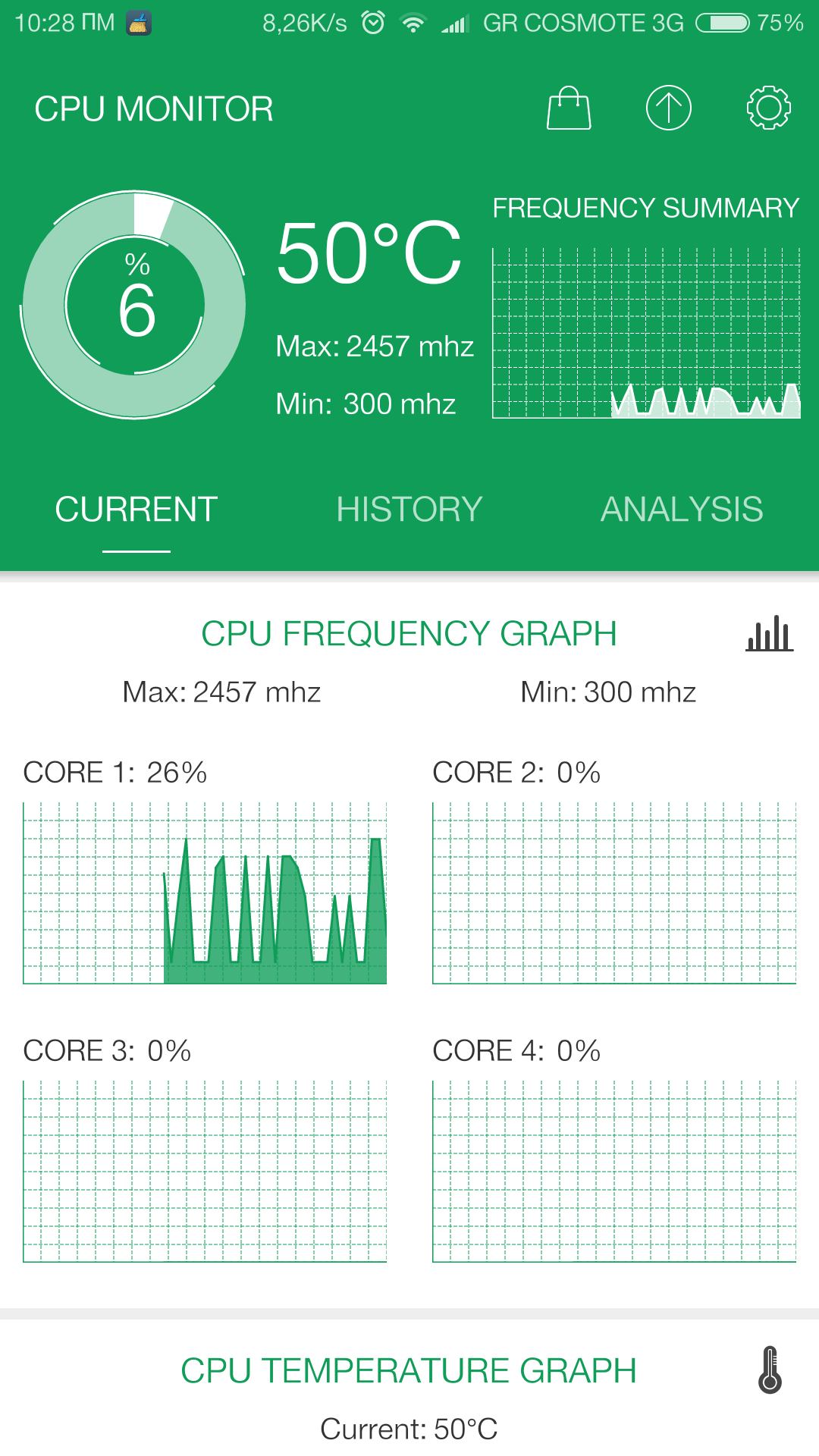The width and height of the screenshot is (819, 1456).
Task: Tap the bar chart icon beside CPU Frequency Graph
Action: (769, 634)
